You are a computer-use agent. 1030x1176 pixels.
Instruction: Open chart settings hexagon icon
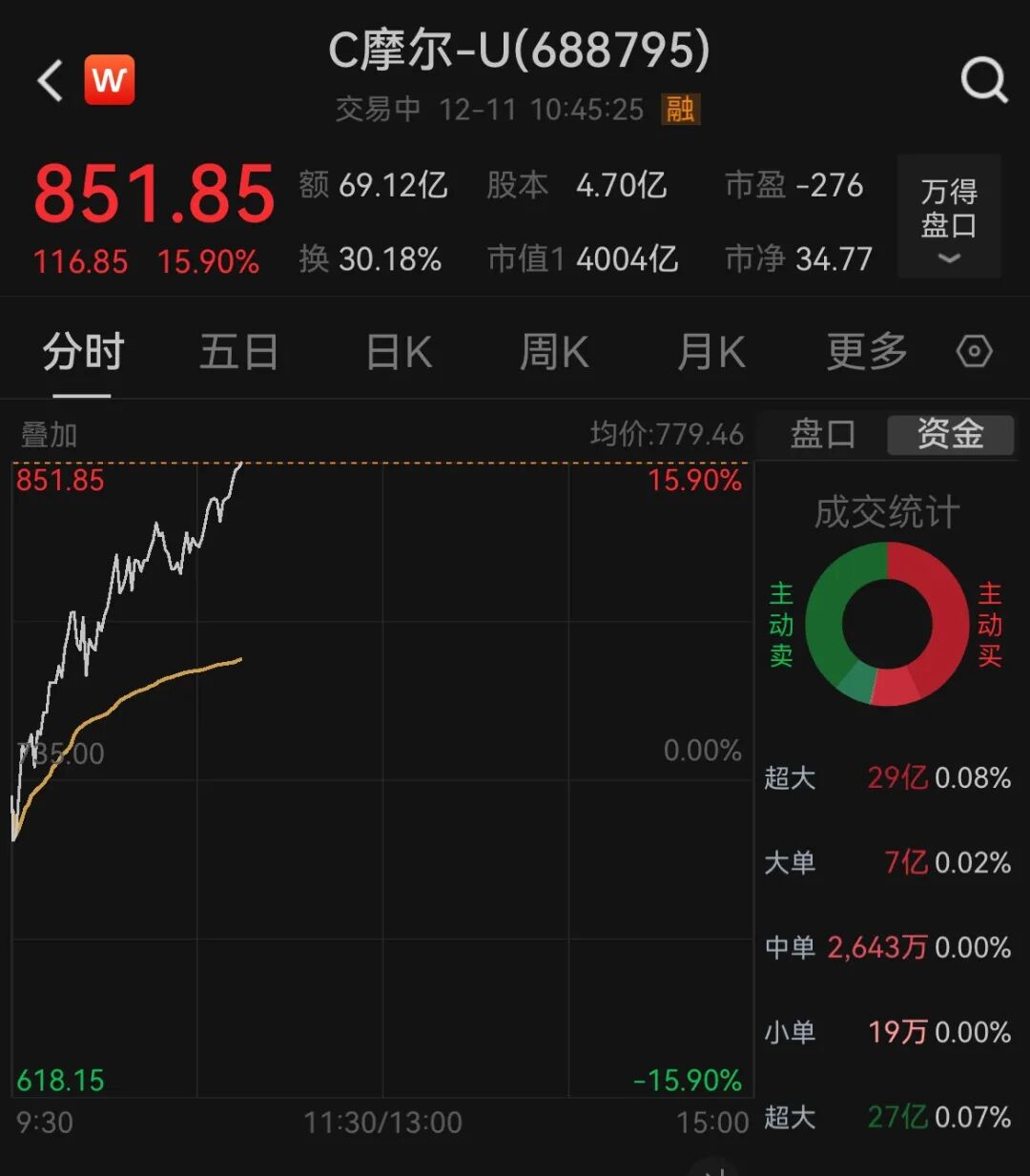[x=974, y=352]
